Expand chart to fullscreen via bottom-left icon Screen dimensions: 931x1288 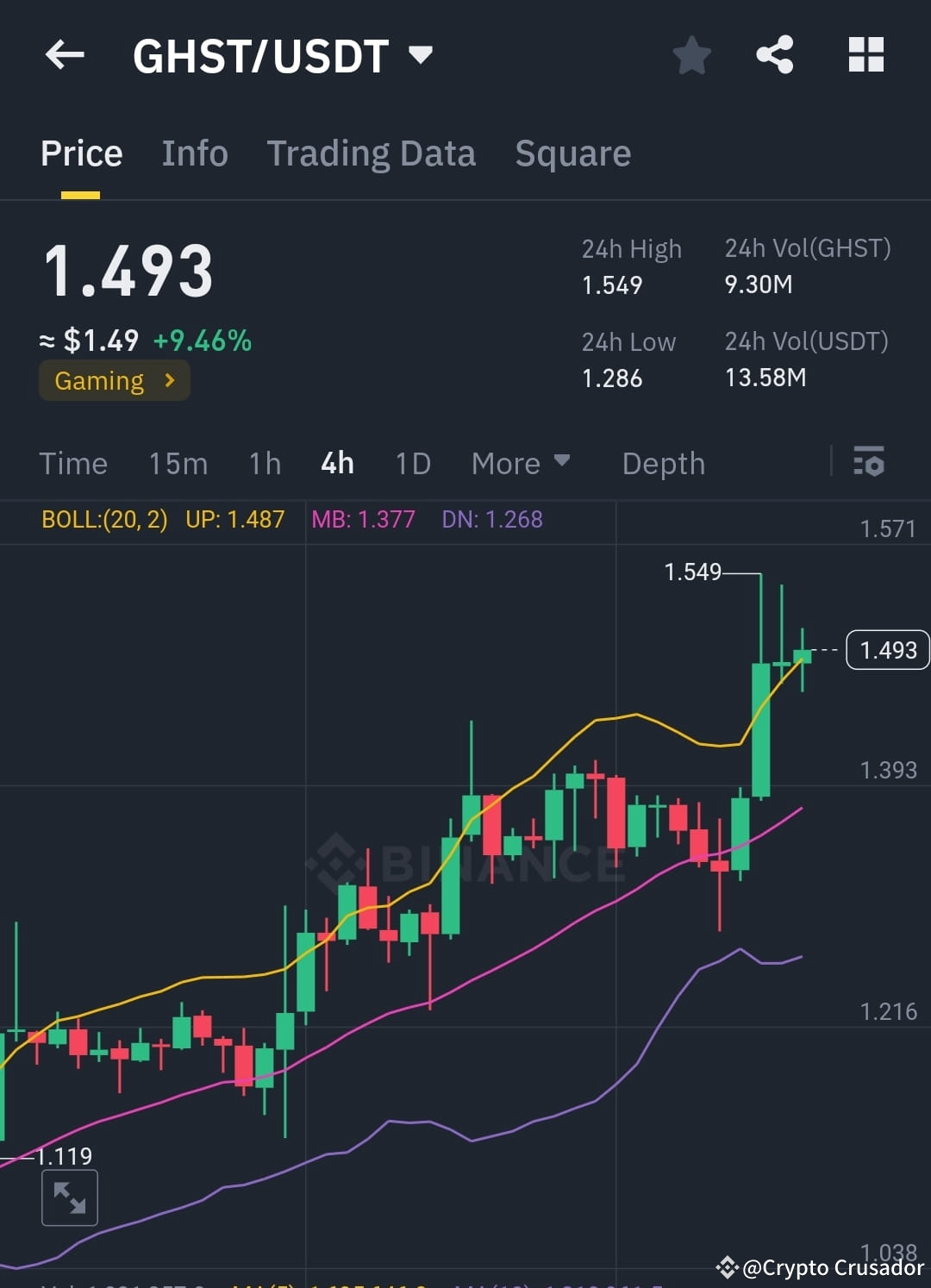69,1197
